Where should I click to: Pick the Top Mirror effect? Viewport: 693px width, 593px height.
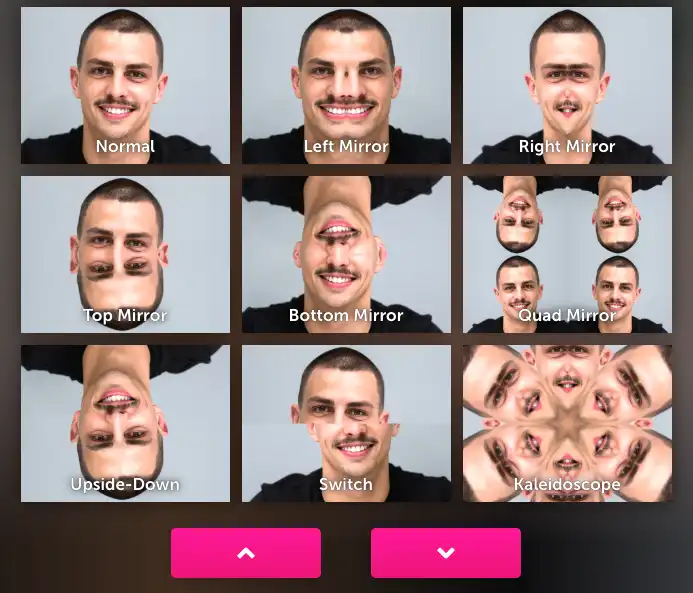(x=125, y=255)
